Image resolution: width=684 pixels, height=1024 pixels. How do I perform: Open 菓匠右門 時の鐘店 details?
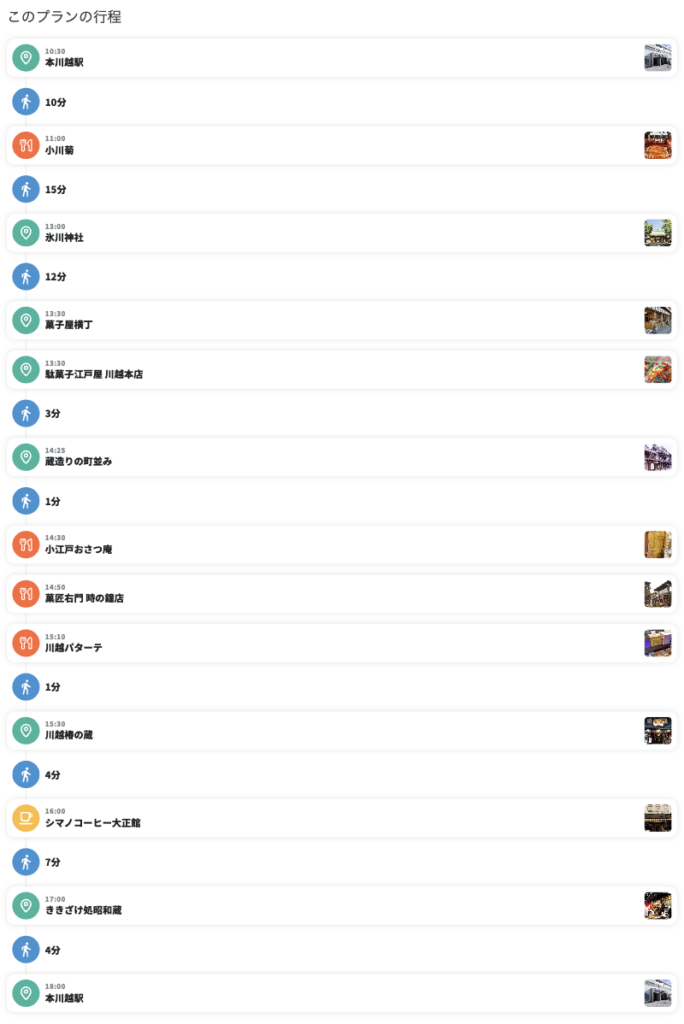(341, 594)
